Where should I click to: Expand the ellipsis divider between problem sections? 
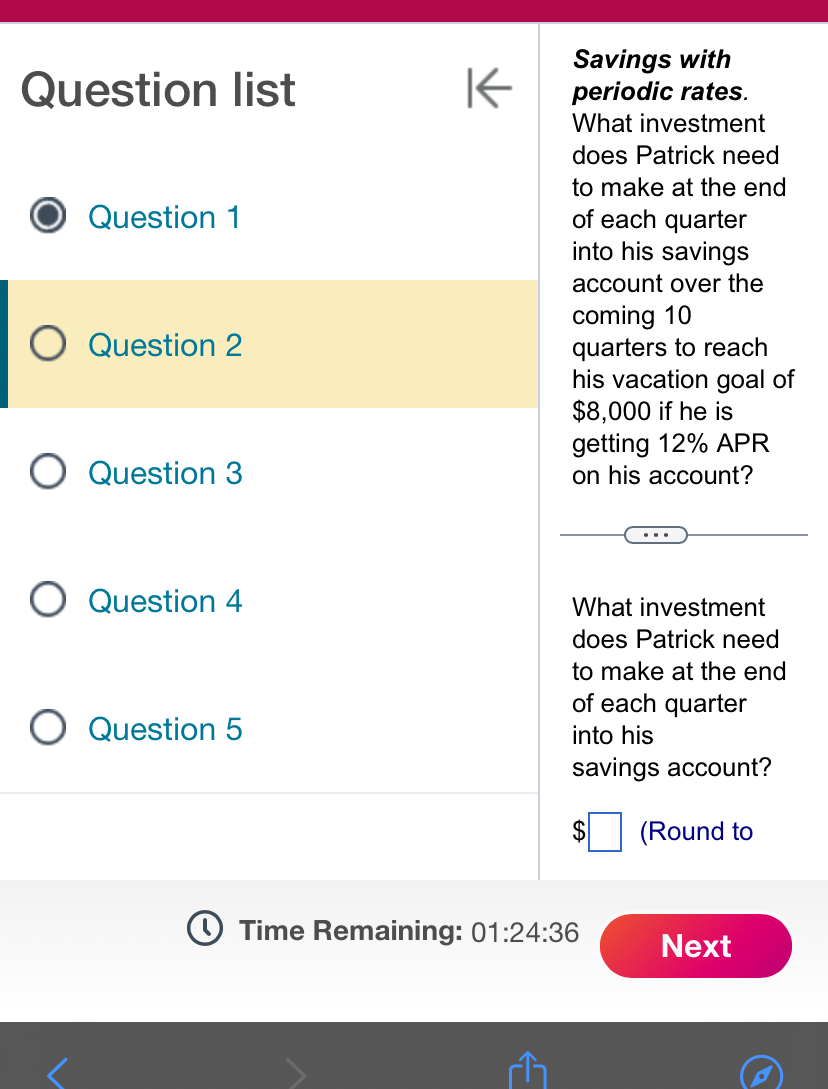(656, 534)
